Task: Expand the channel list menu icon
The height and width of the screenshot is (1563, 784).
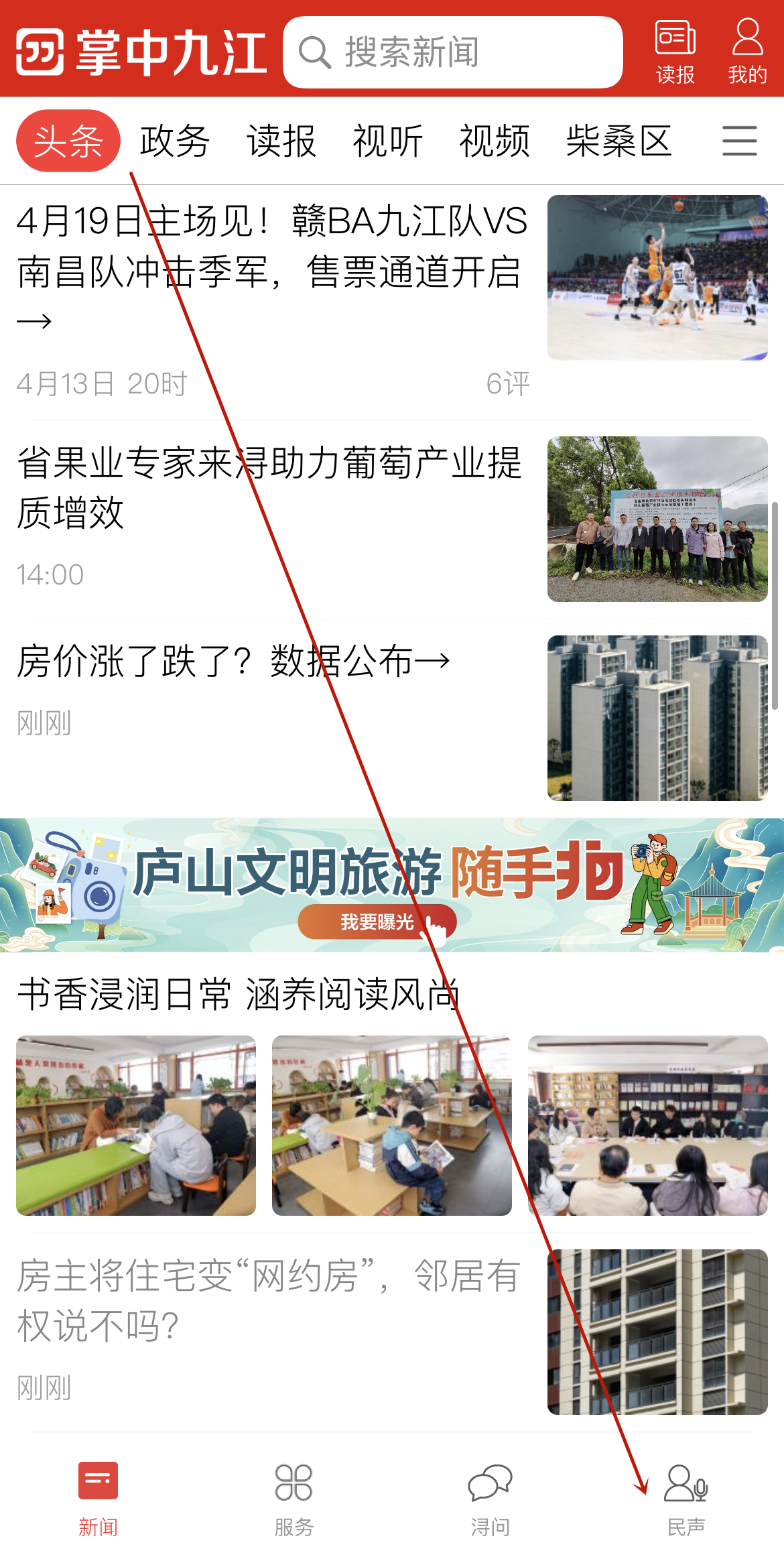Action: pyautogui.click(x=739, y=141)
